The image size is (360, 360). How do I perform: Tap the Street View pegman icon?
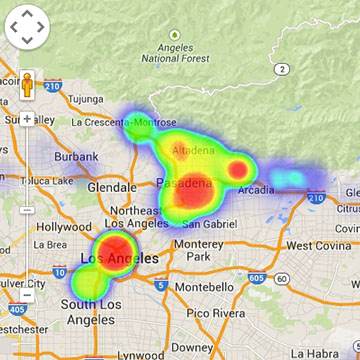[27, 85]
